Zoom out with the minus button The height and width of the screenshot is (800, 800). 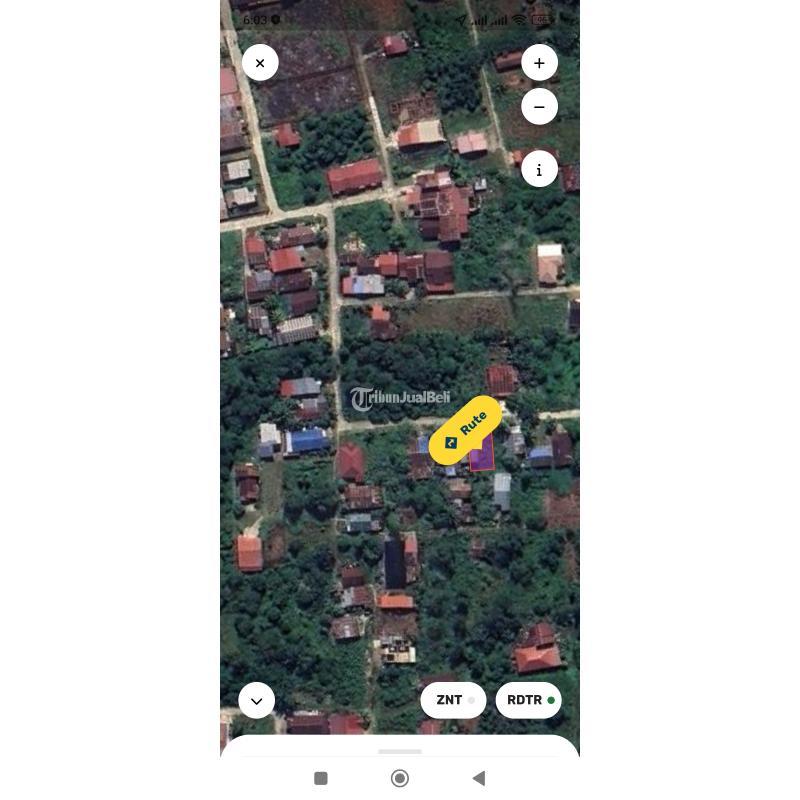539,107
